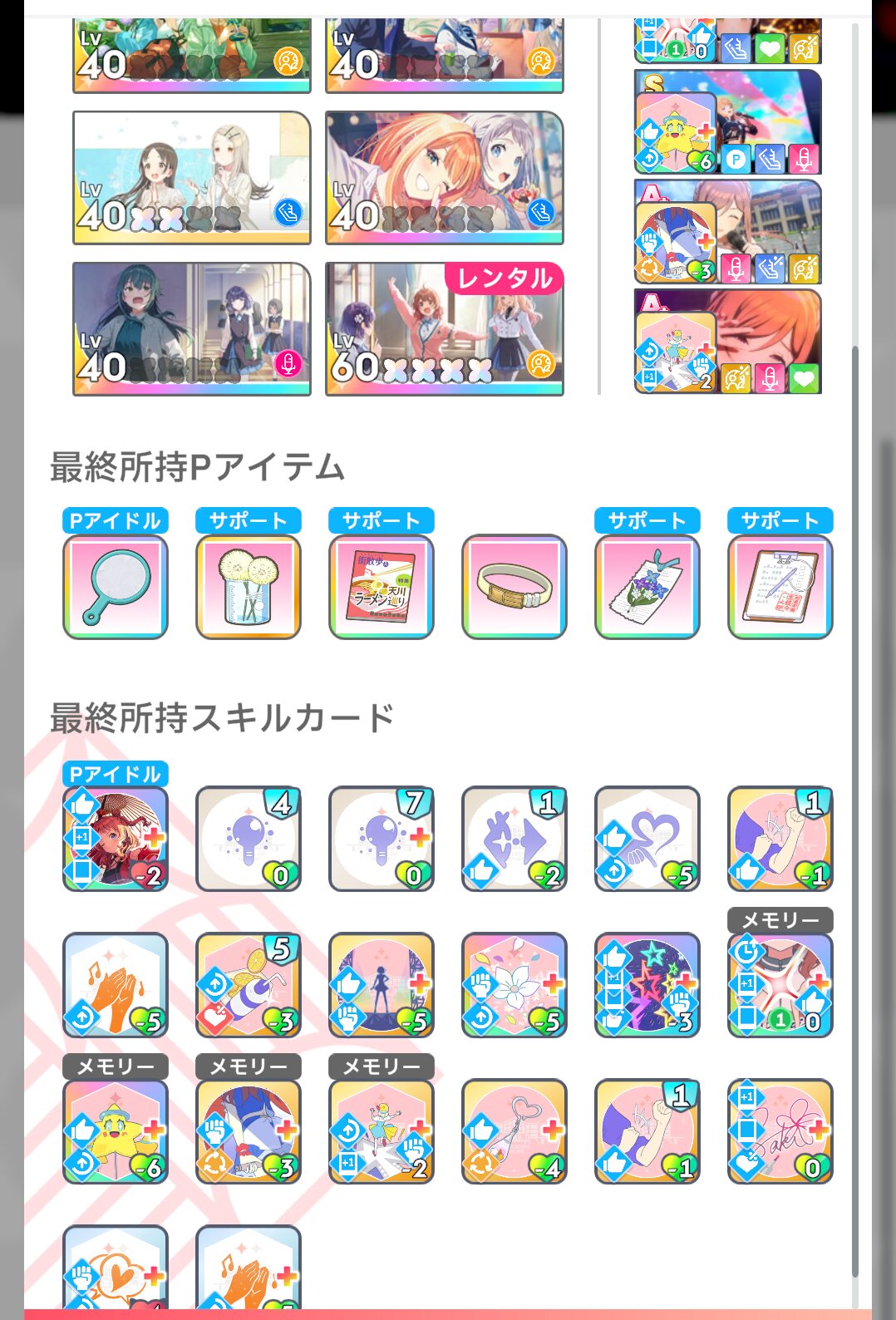Select the heart keychain skill card
The width and height of the screenshot is (896, 1320).
tap(514, 1131)
